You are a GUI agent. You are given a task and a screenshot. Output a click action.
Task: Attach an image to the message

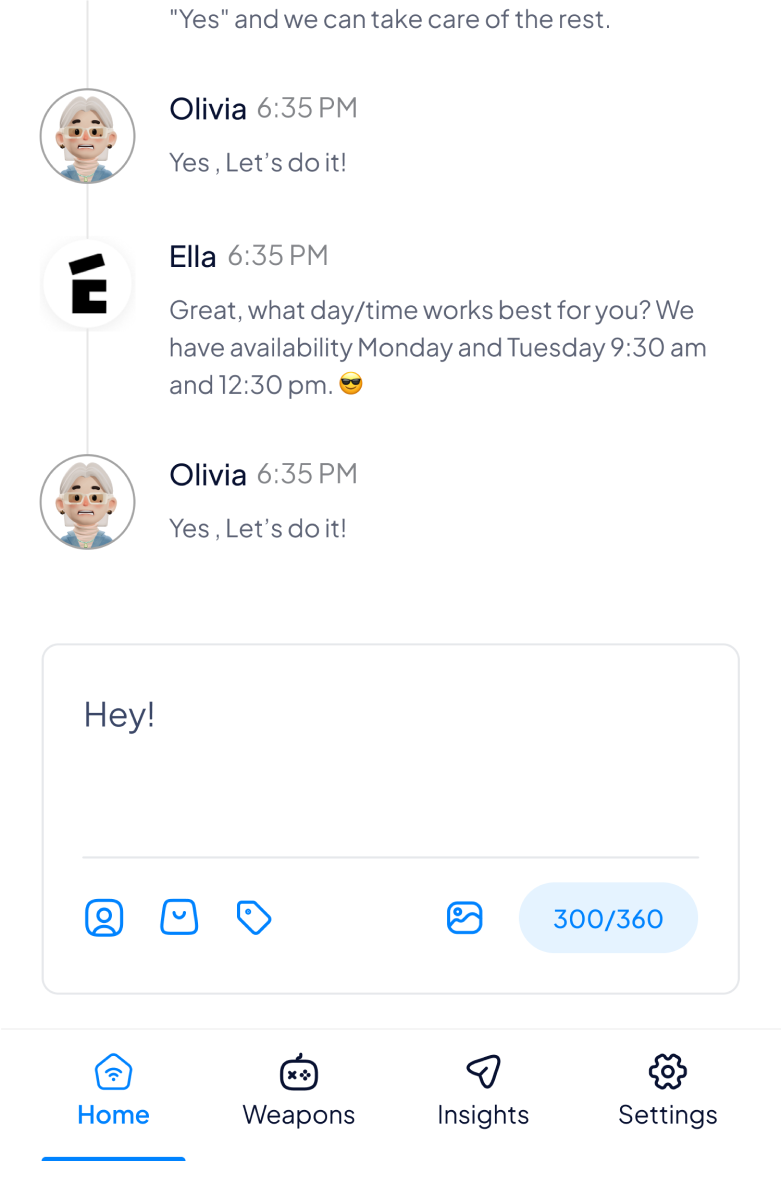[464, 917]
